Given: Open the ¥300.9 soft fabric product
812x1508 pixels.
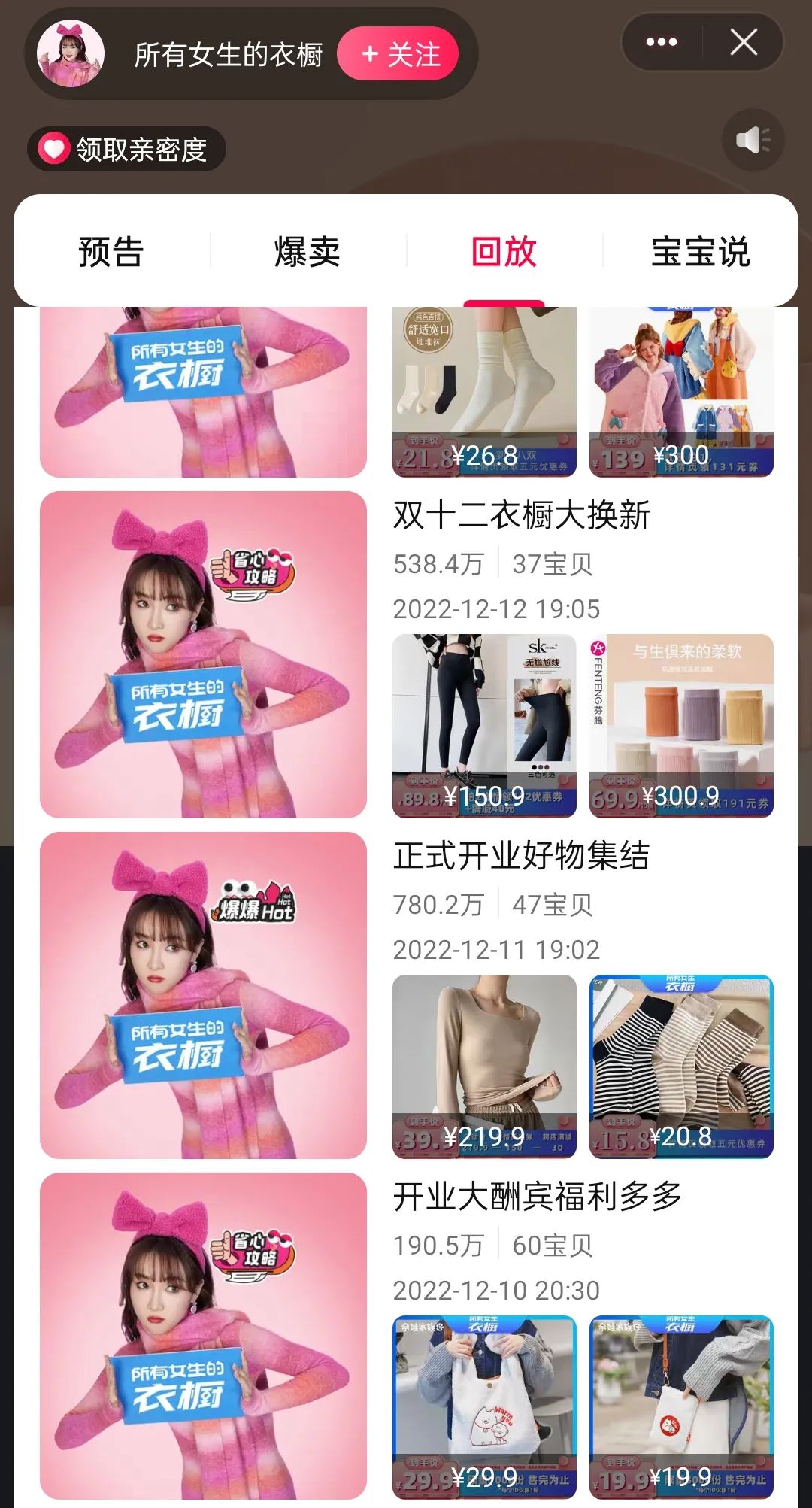Looking at the screenshot, I should 681,725.
